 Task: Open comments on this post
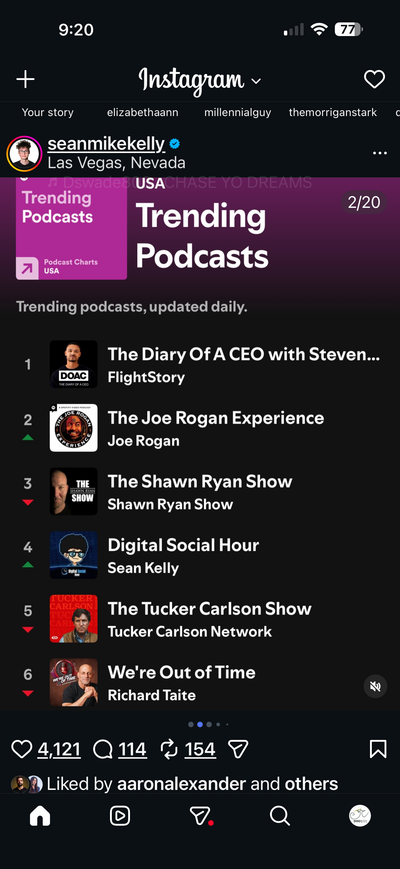(x=103, y=749)
